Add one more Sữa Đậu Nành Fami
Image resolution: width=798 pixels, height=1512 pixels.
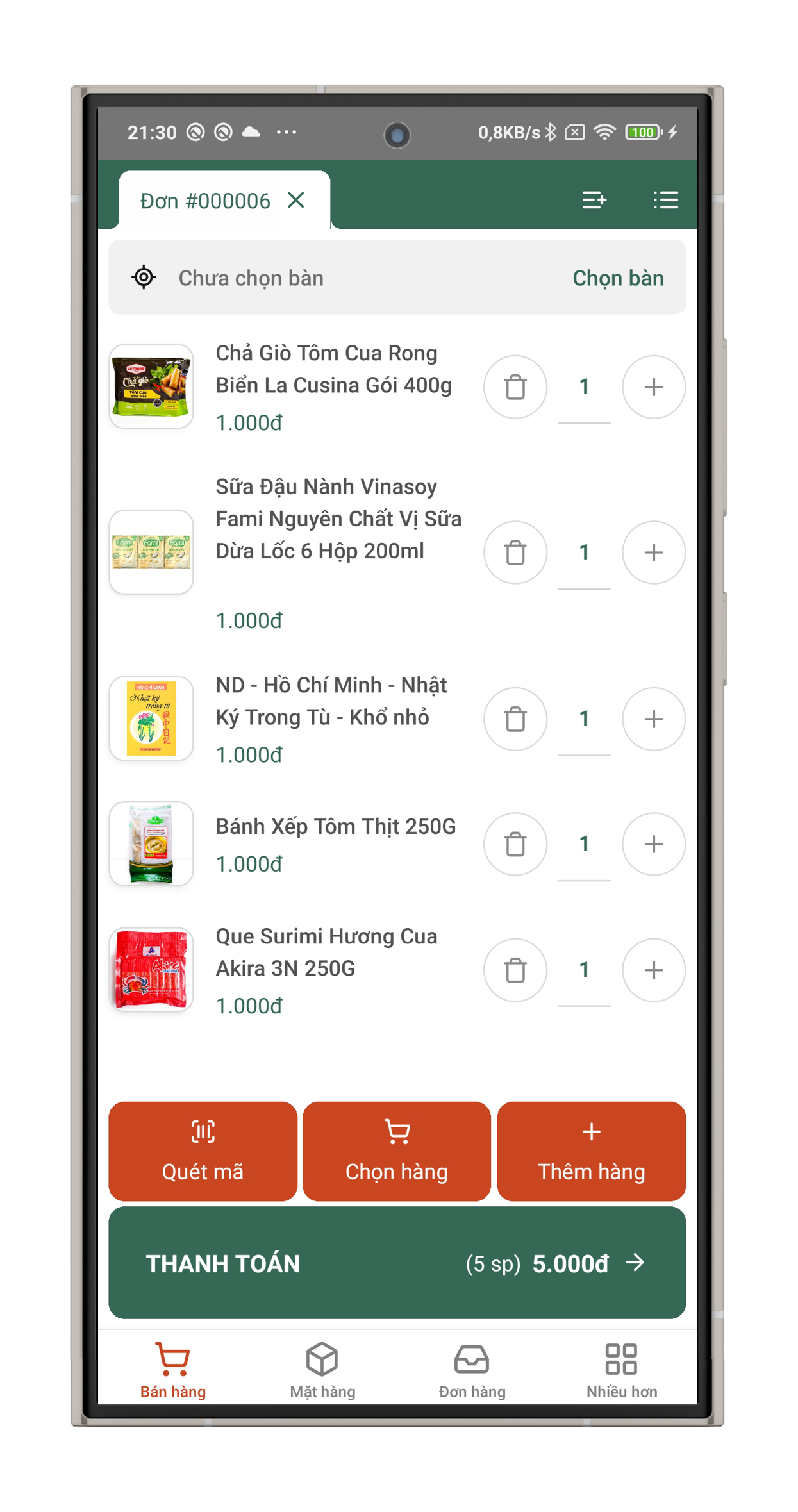pos(653,552)
